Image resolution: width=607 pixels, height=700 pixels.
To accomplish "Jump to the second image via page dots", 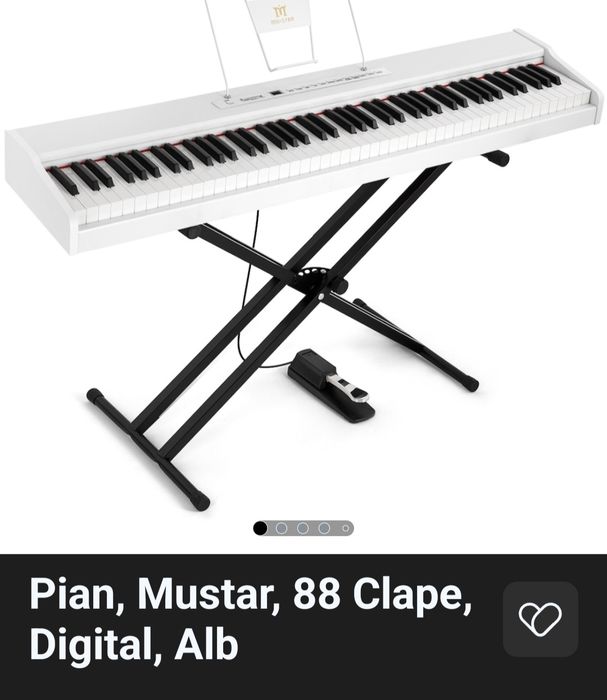I will click(x=281, y=528).
